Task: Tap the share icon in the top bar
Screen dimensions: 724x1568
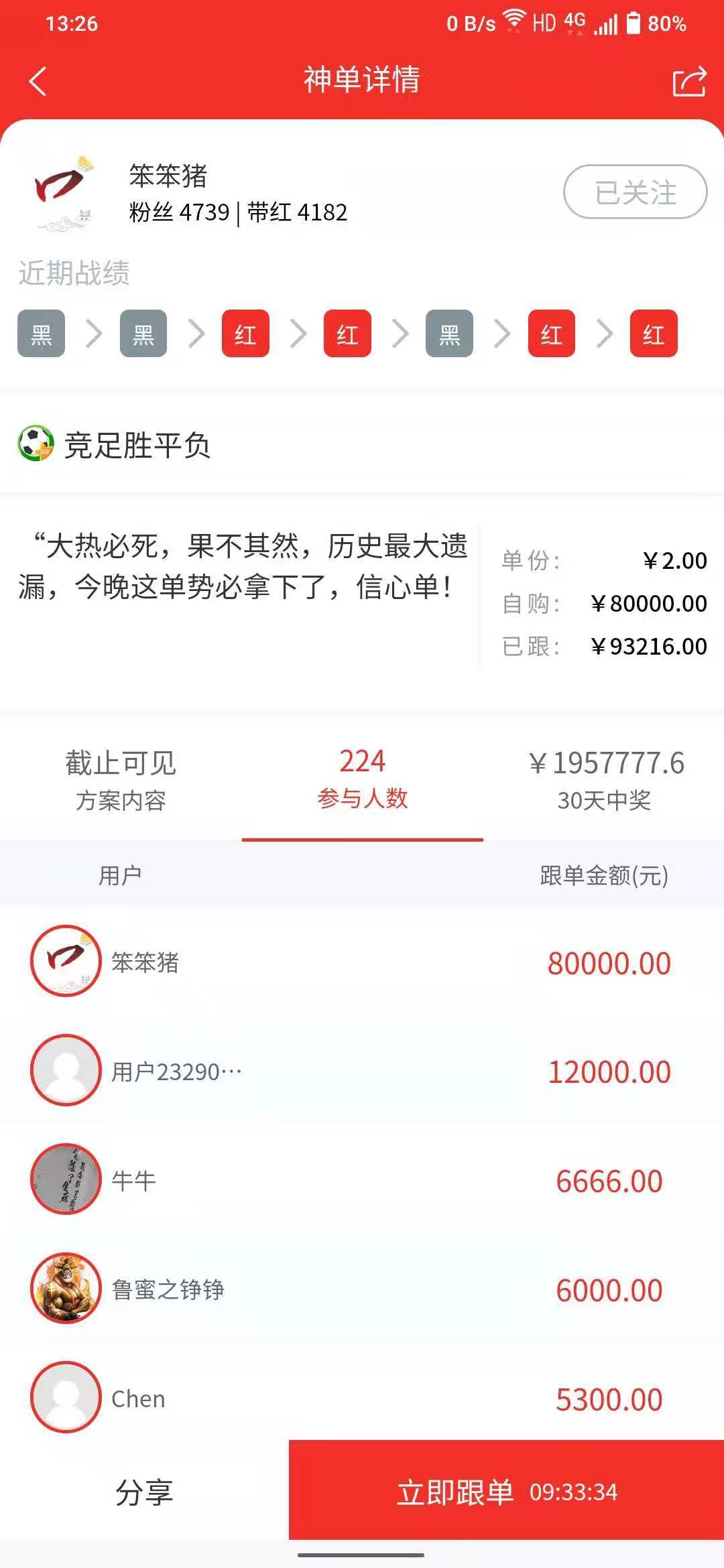Action: (689, 82)
